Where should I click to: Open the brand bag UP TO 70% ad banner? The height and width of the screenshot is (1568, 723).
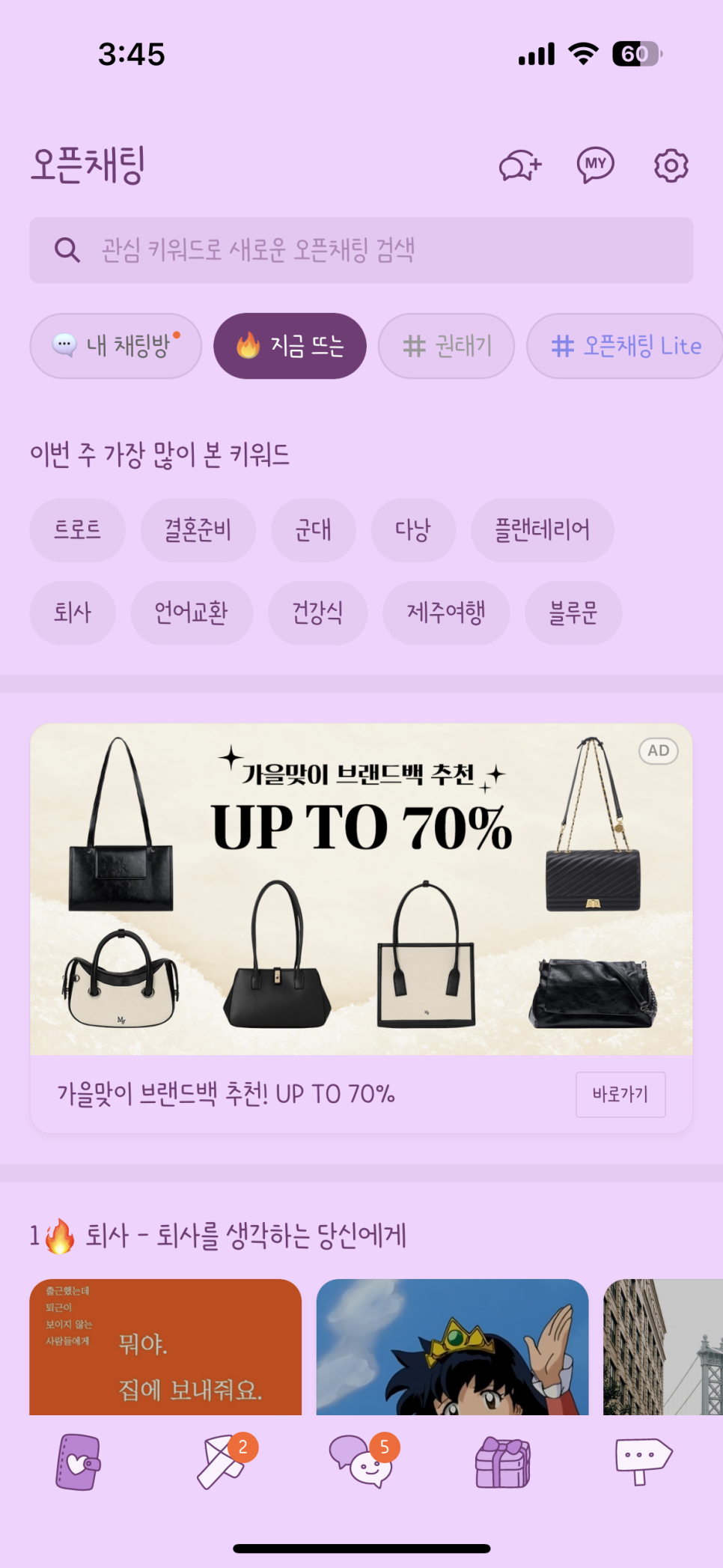pyautogui.click(x=361, y=890)
